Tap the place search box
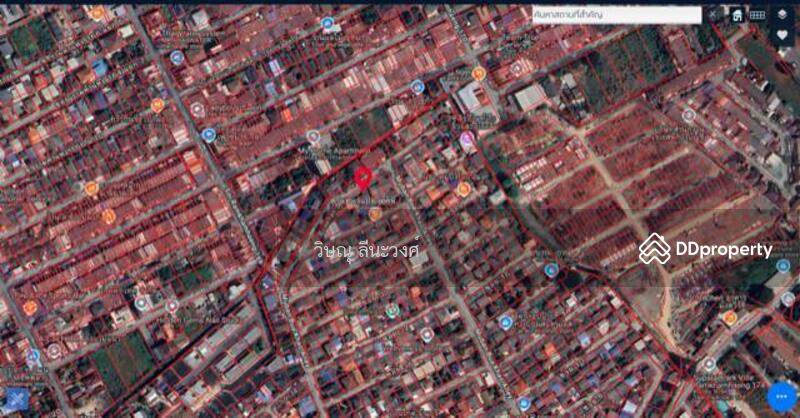The width and height of the screenshot is (800, 418). (615, 15)
